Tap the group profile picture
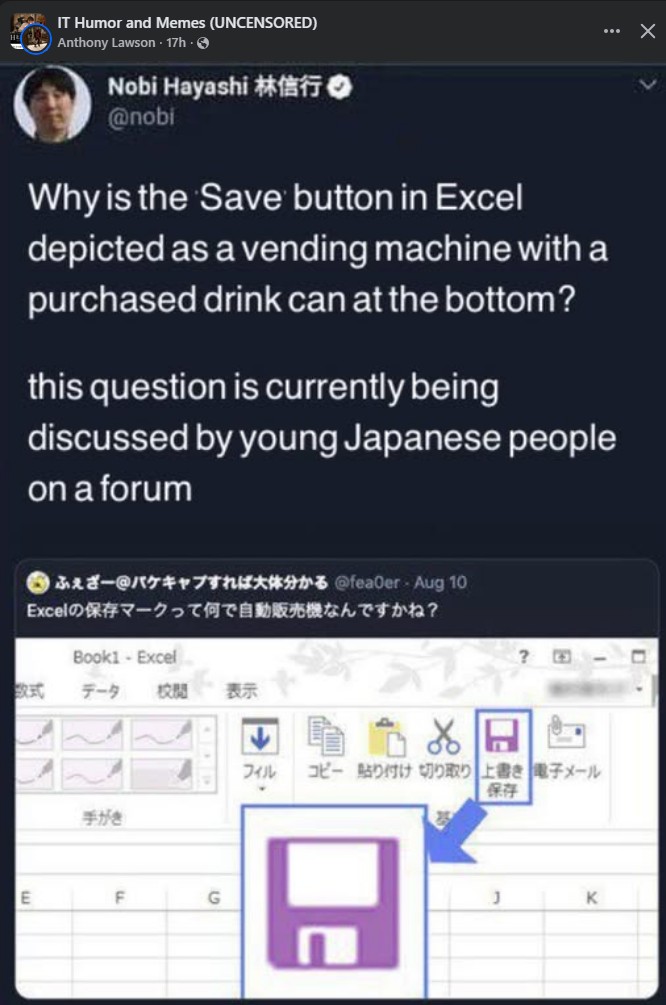The image size is (666, 1005). (x=29, y=33)
